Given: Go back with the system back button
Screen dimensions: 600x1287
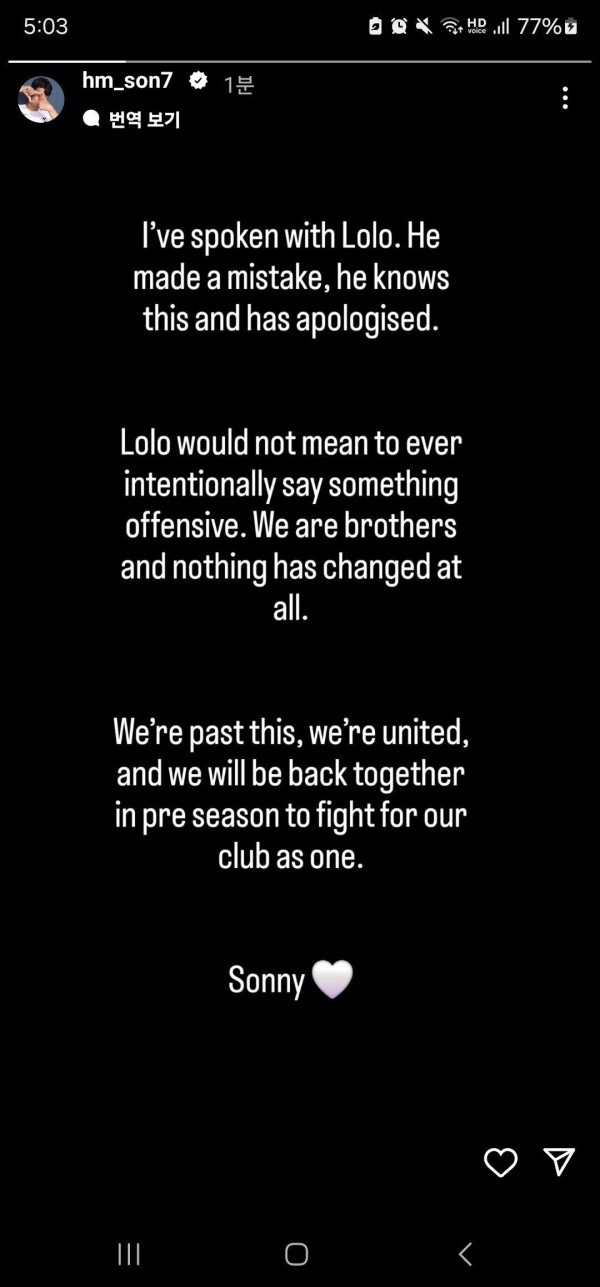Looking at the screenshot, I should point(464,1254).
